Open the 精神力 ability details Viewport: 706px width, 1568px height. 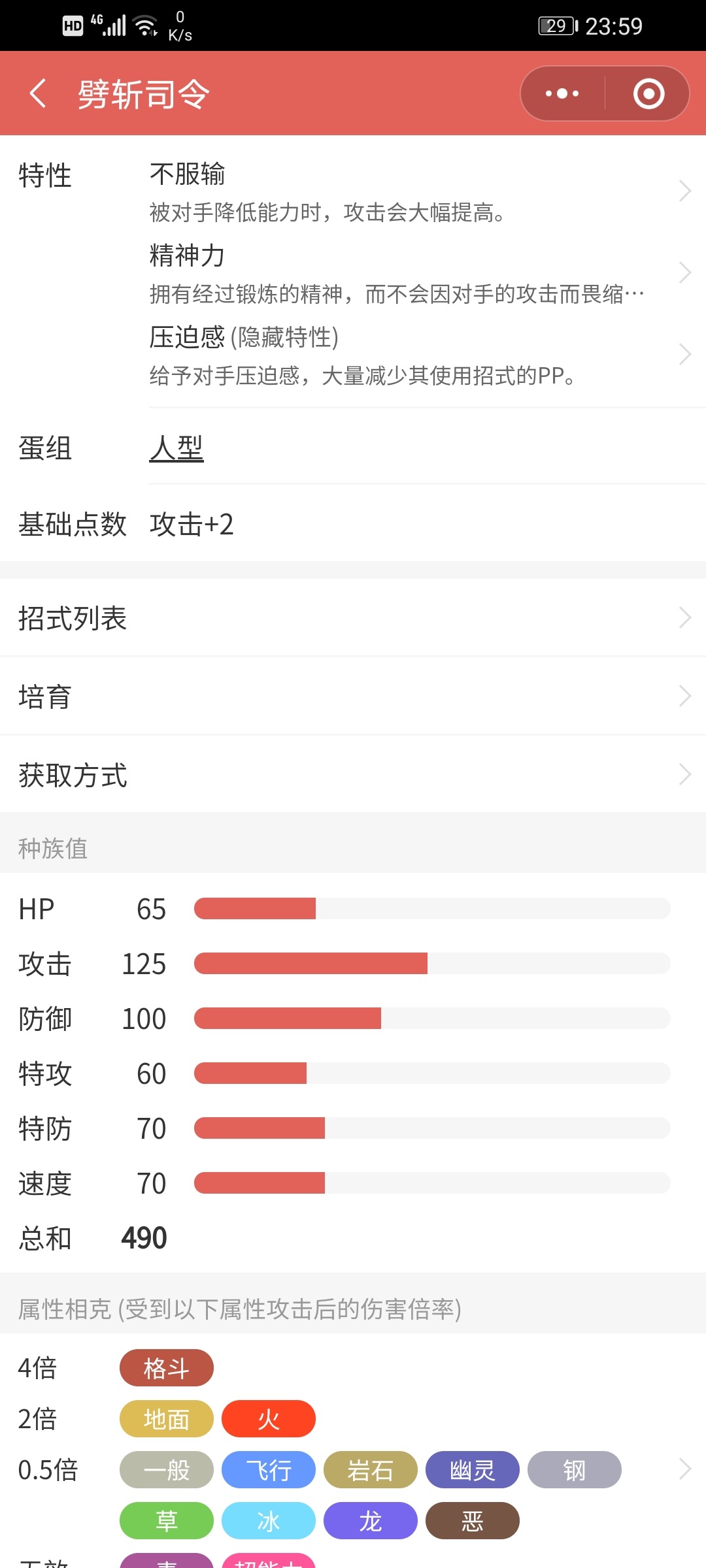[418, 273]
